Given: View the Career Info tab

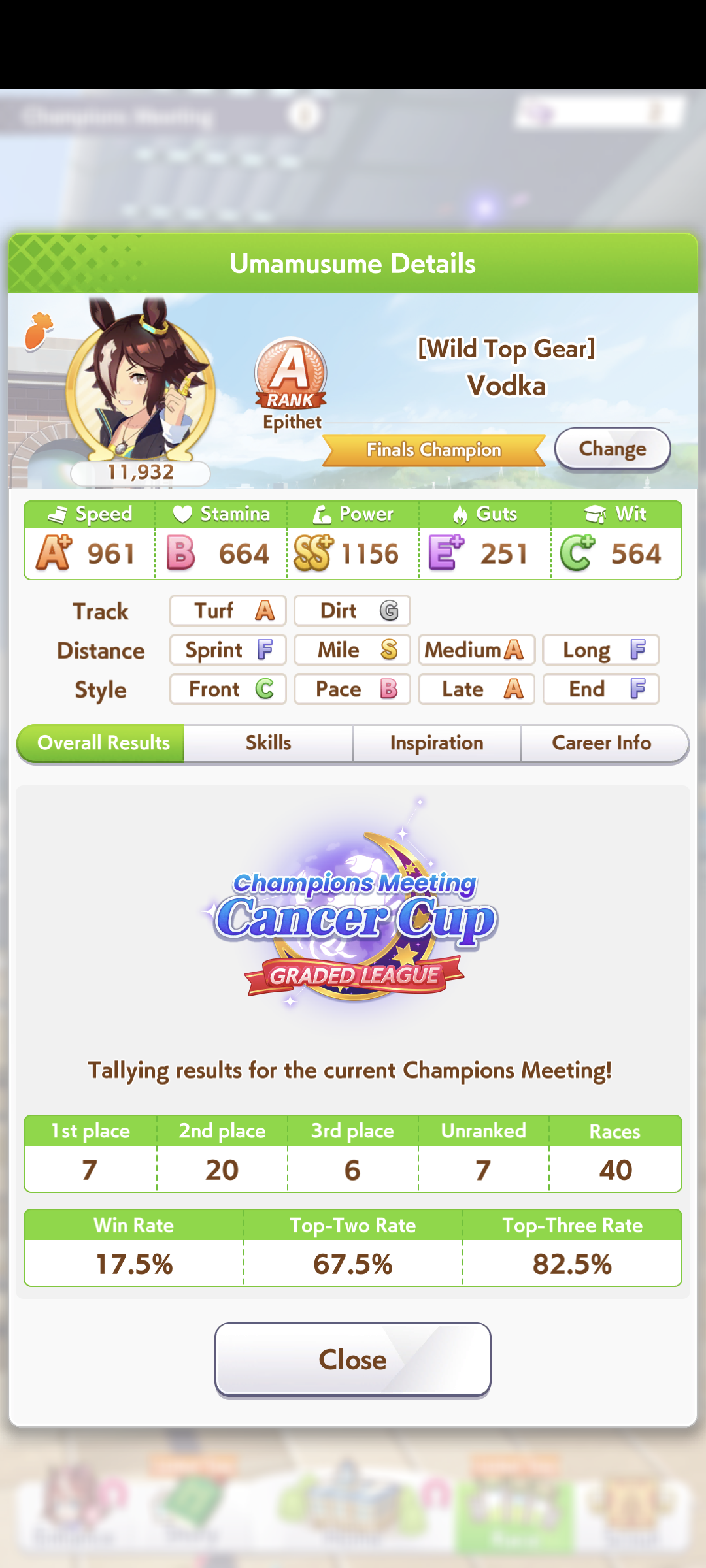Looking at the screenshot, I should click(x=602, y=743).
